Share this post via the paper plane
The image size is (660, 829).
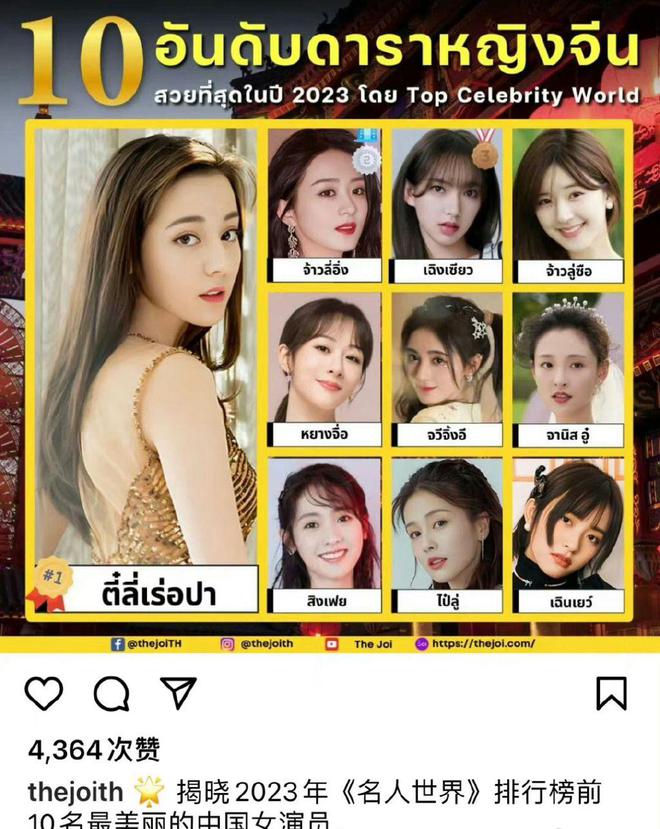(178, 692)
